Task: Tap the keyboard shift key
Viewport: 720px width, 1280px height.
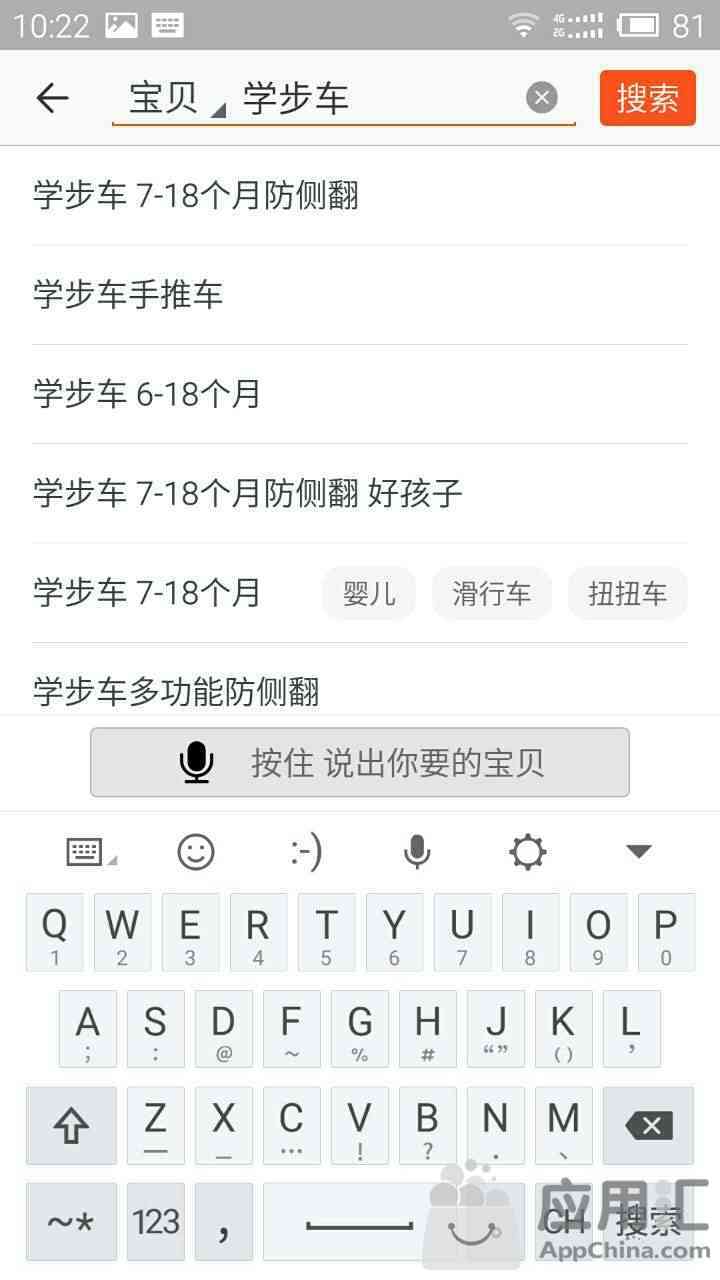Action: click(71, 1126)
